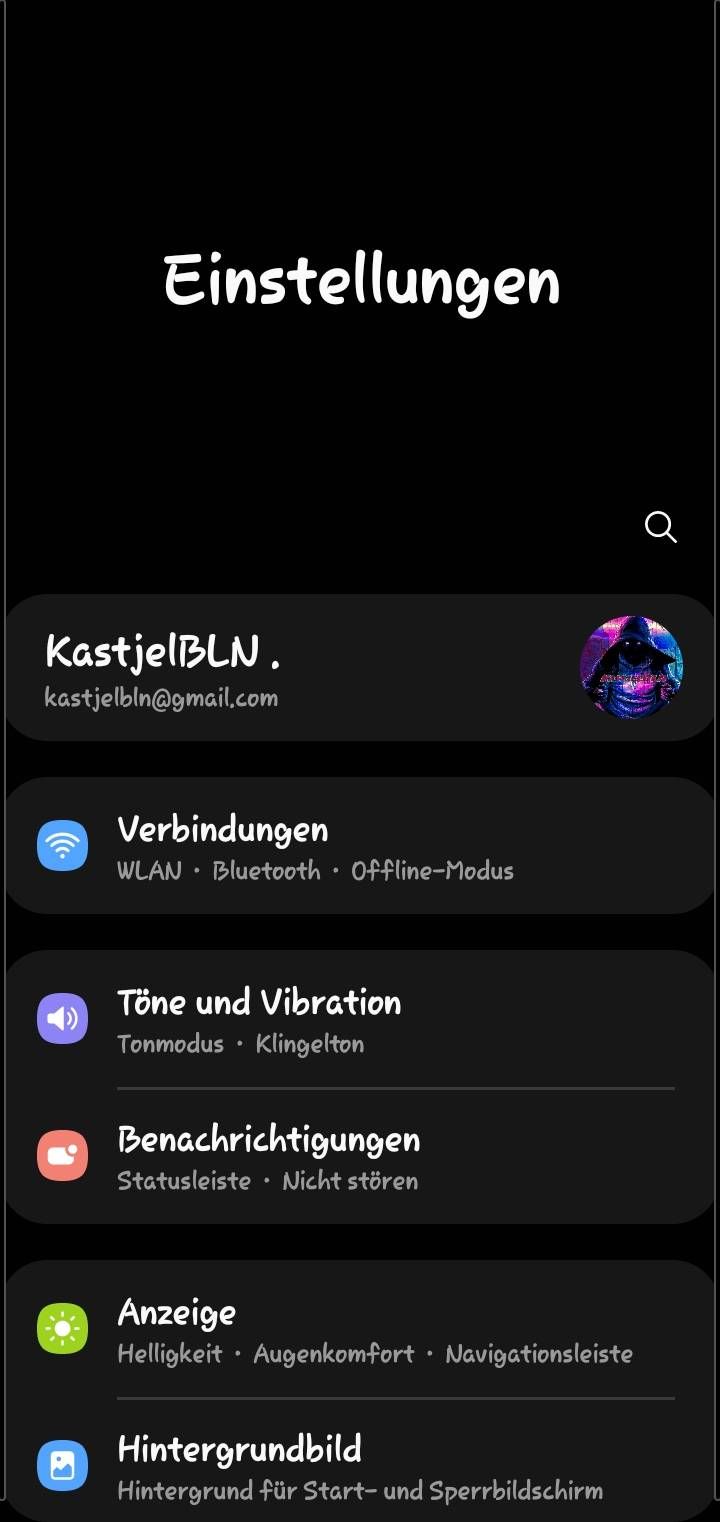720x1522 pixels.
Task: Open the KastjelBLN account row
Action: click(300, 668)
